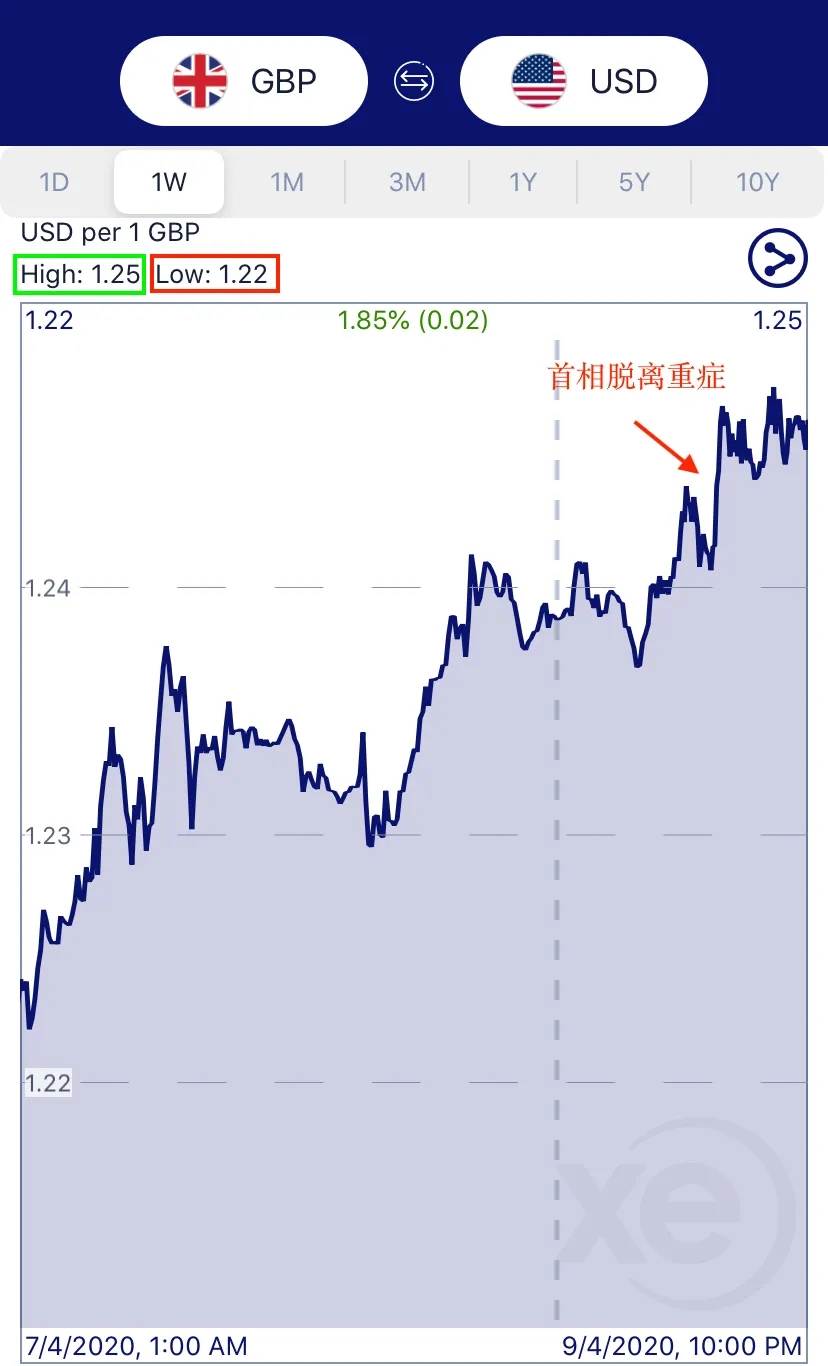828x1366 pixels.
Task: Switch to the 1D chart range
Action: 54,182
